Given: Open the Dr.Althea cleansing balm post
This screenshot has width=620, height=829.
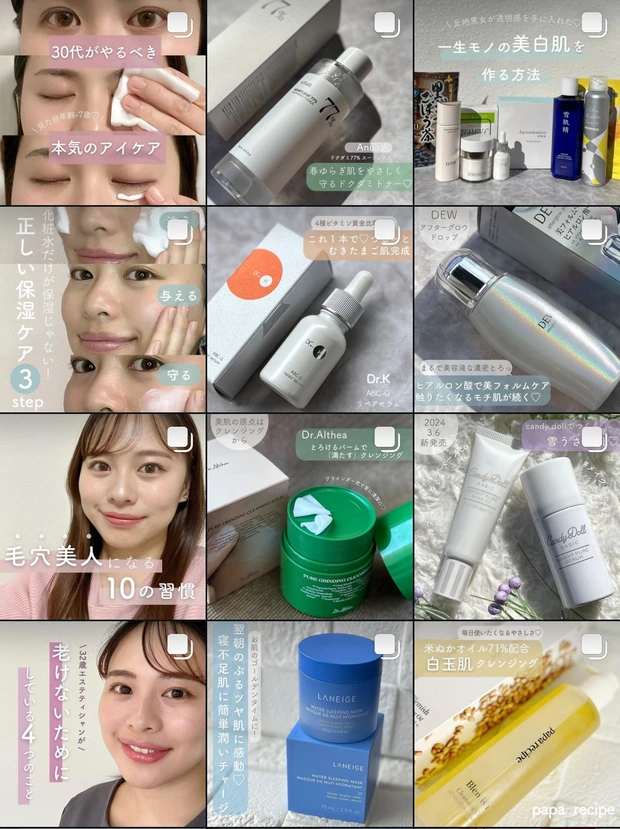Looking at the screenshot, I should point(310,516).
